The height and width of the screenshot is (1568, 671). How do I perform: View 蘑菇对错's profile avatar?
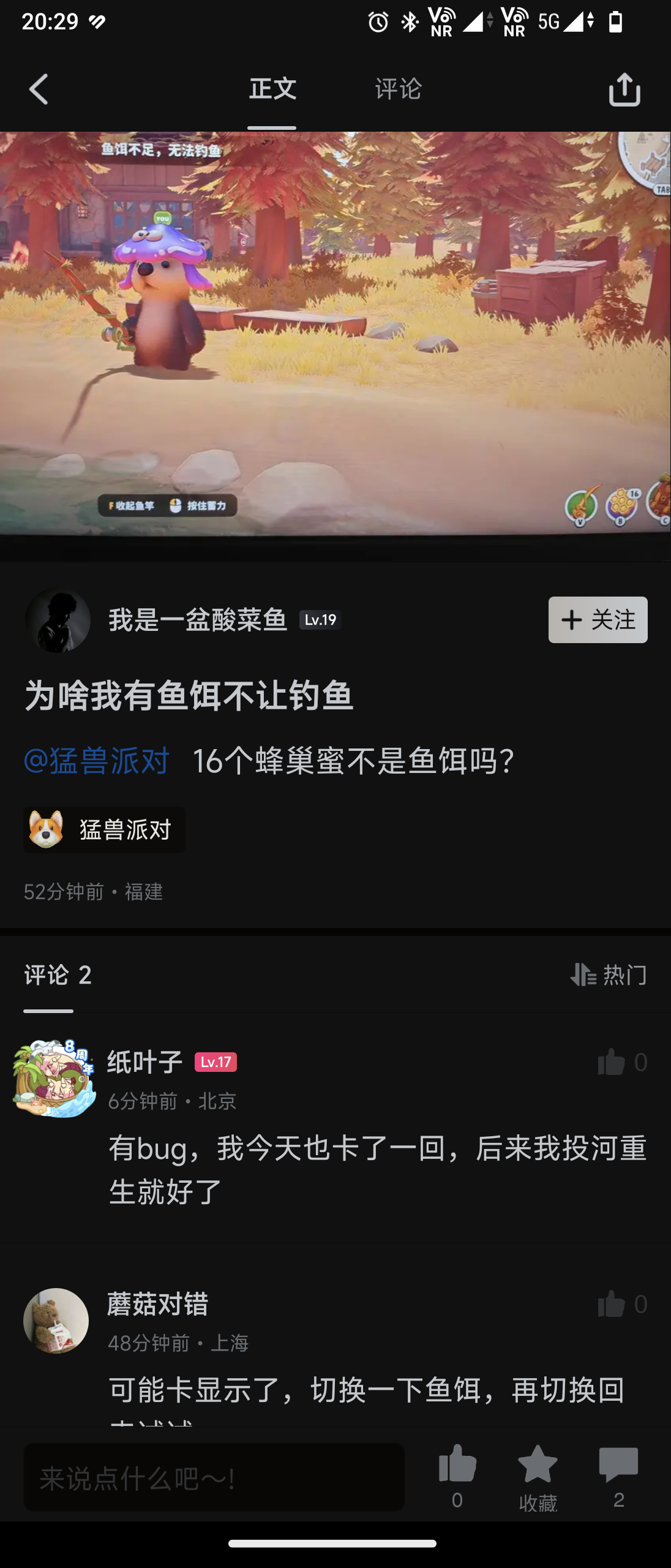tap(56, 1321)
